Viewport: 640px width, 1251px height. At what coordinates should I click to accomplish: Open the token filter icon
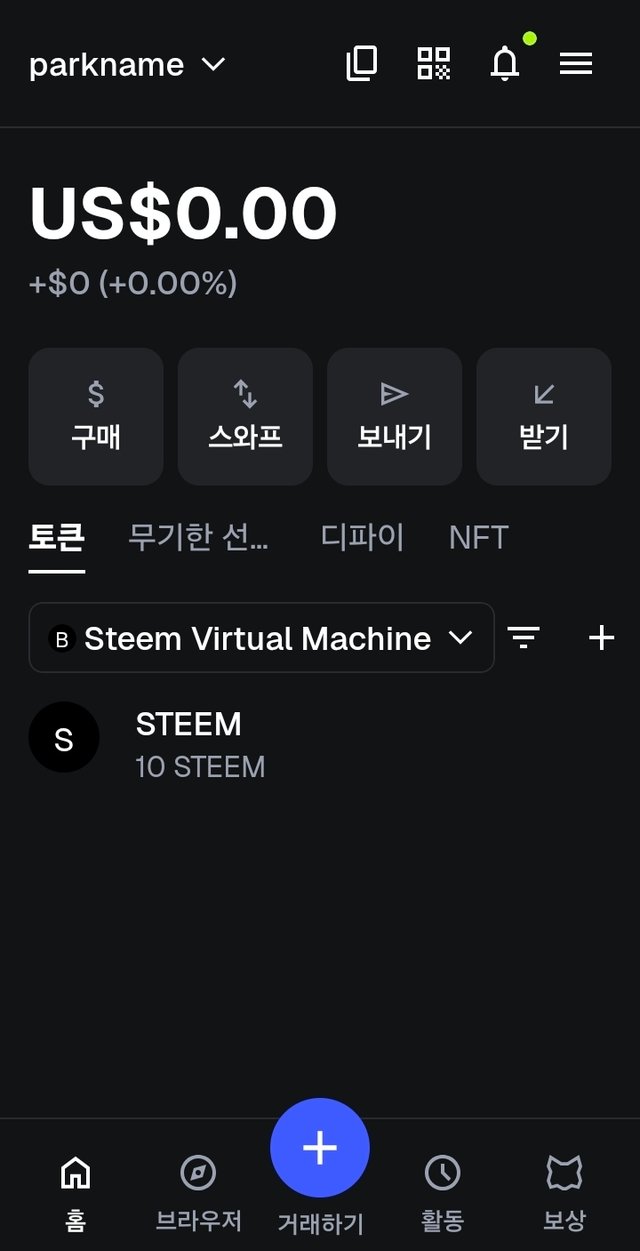click(x=523, y=638)
